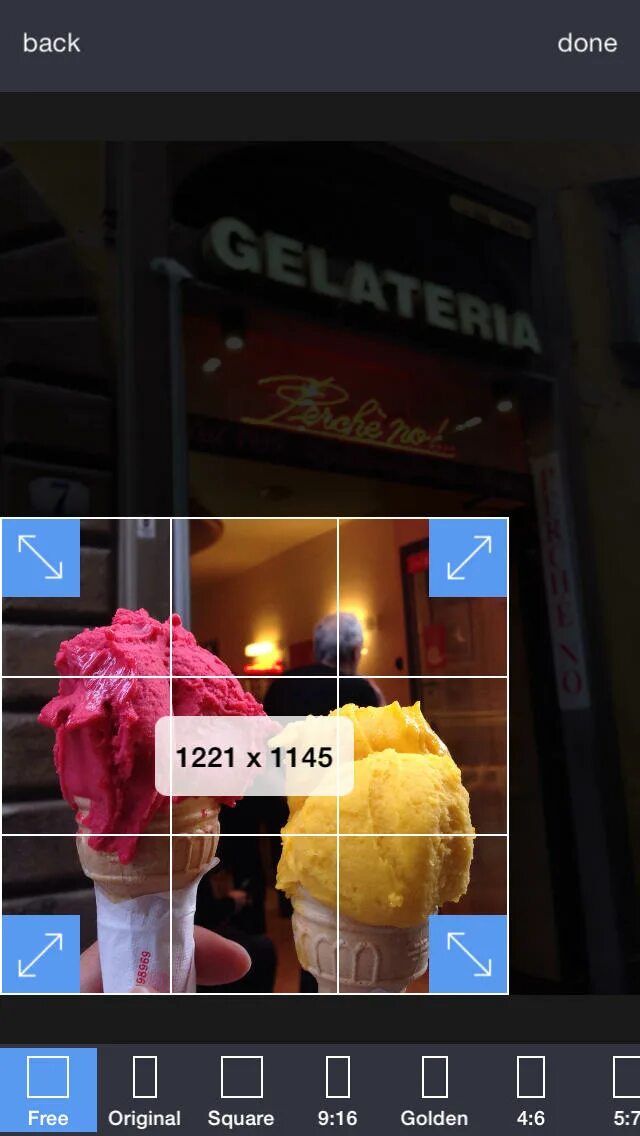This screenshot has height=1136, width=640.
Task: Tap the bottom-right crop resize handle
Action: click(468, 953)
